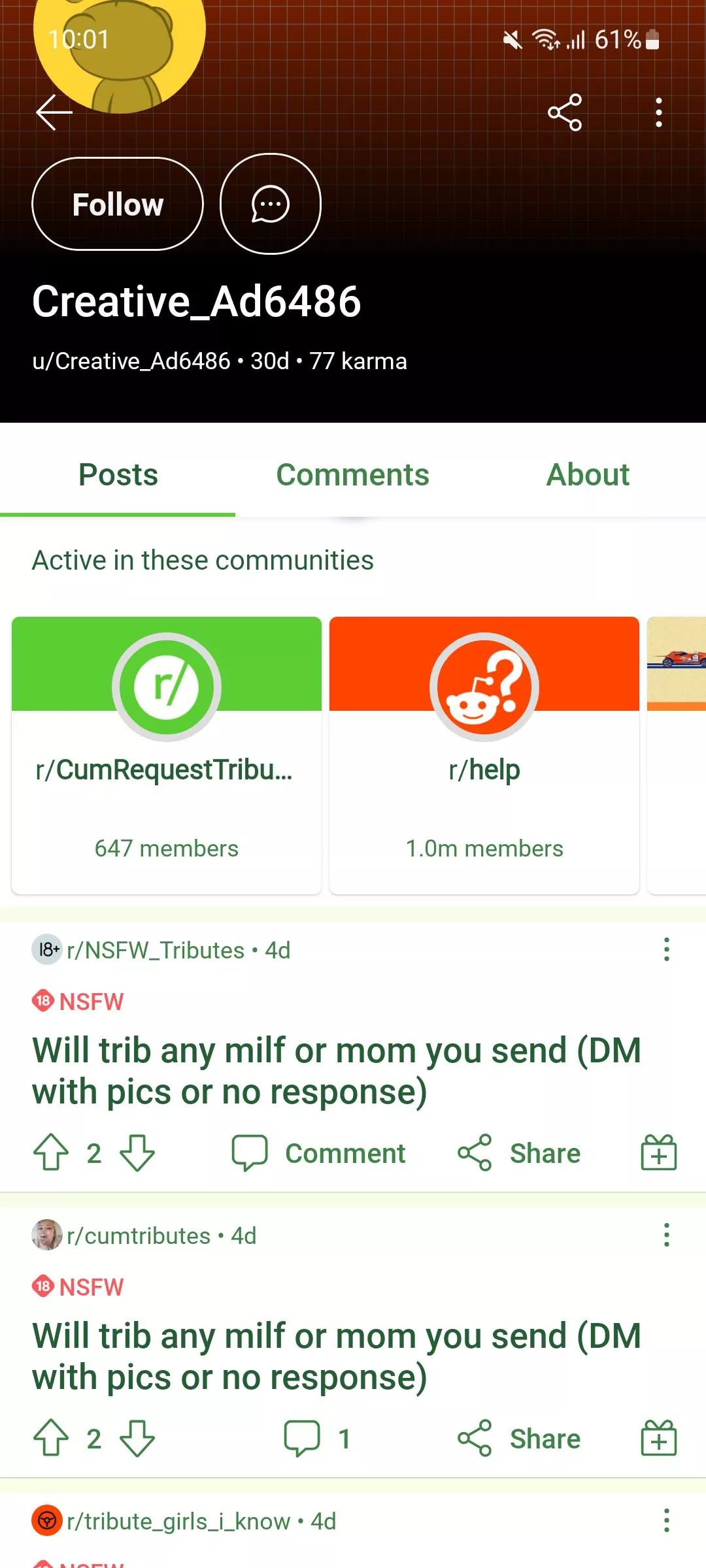Open options for the r/tribute_girls_i_know post
The width and height of the screenshot is (706, 1568).
coord(667,1521)
